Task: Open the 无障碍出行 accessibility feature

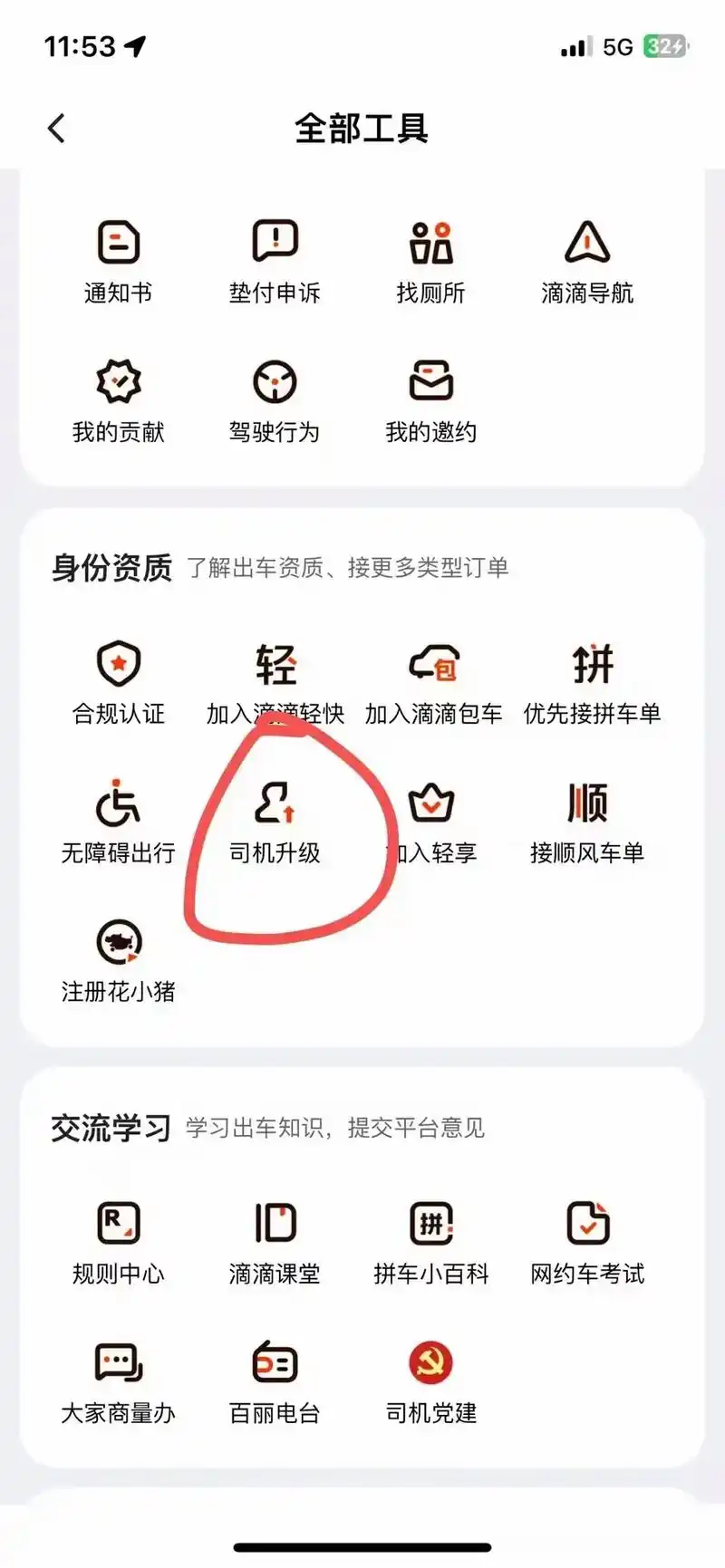Action: (x=118, y=820)
